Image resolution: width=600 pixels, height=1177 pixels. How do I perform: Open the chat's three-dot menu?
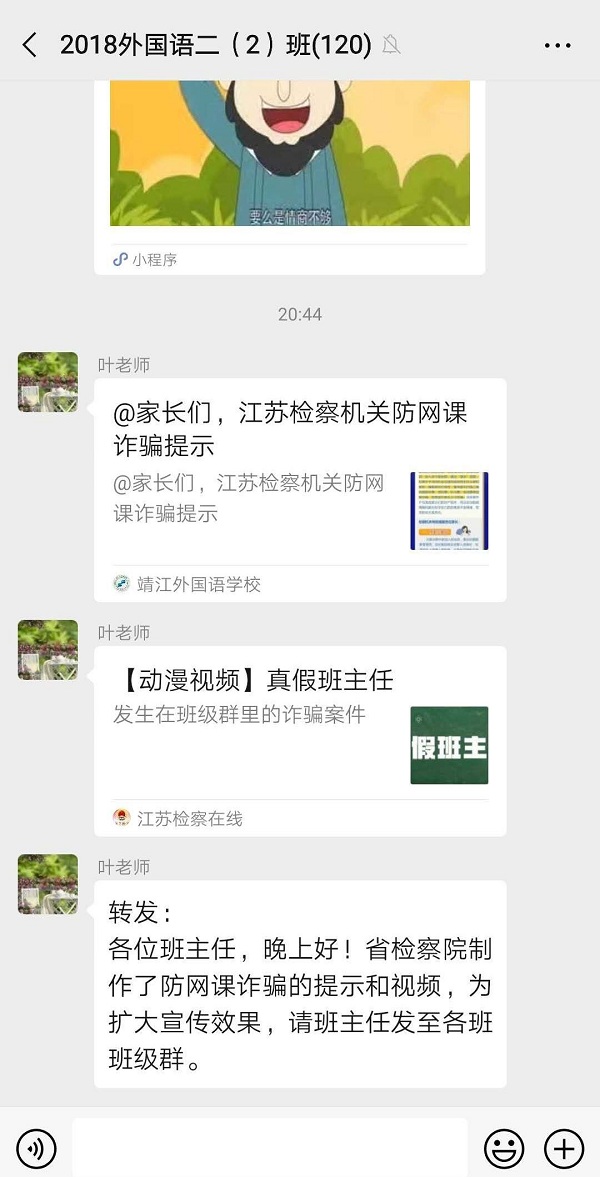[x=557, y=45]
